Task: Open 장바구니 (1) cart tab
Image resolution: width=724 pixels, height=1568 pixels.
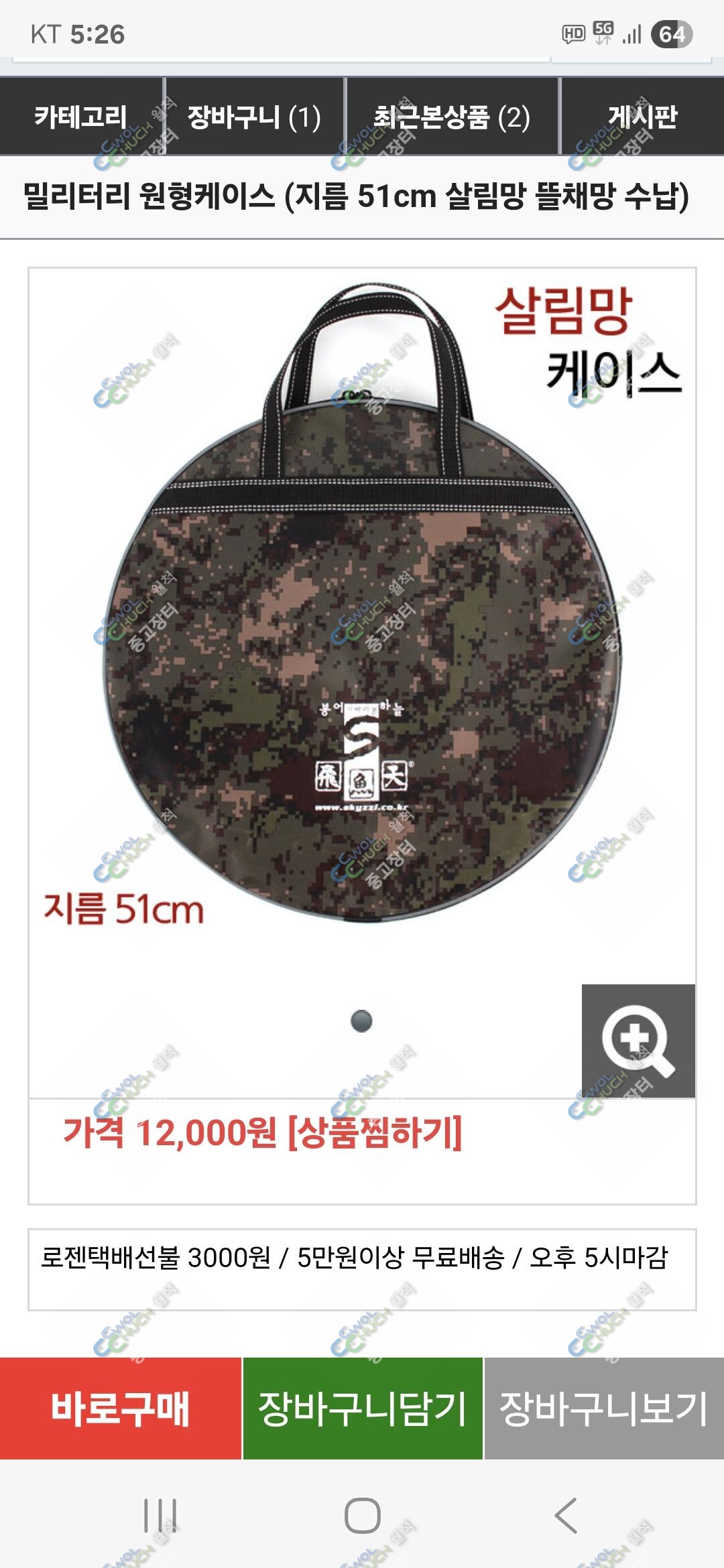Action: pos(255,117)
